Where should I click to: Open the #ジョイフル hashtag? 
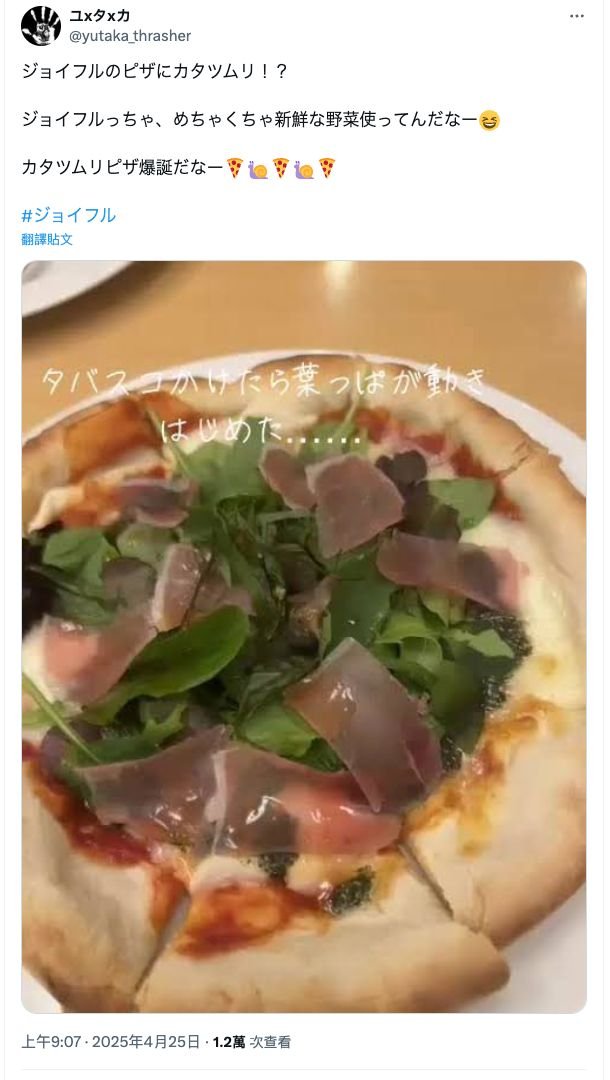pyautogui.click(x=69, y=214)
